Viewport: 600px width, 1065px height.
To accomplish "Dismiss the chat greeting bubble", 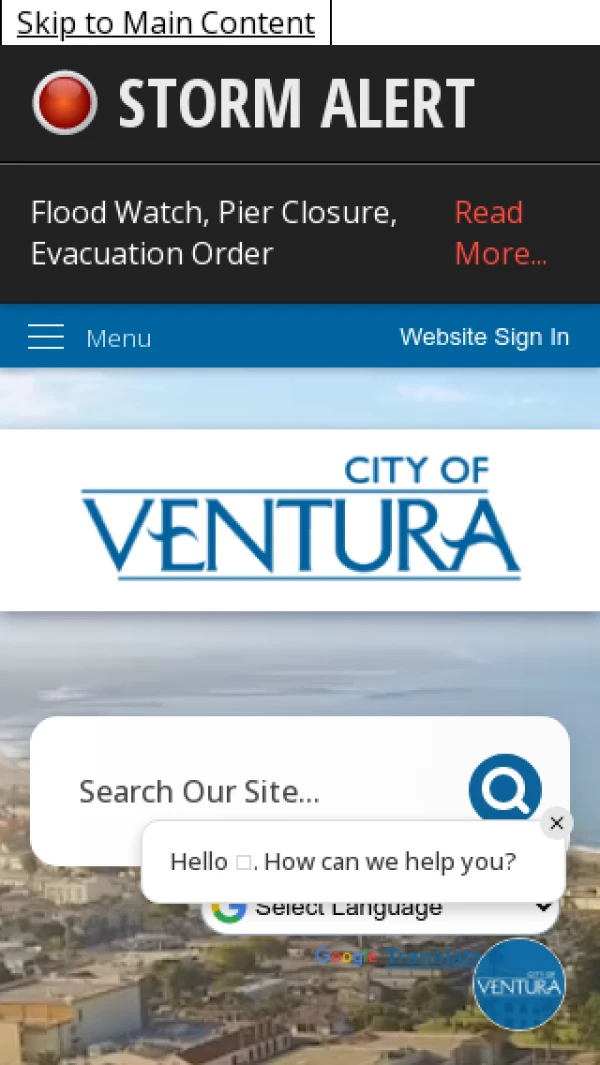I will pos(557,823).
